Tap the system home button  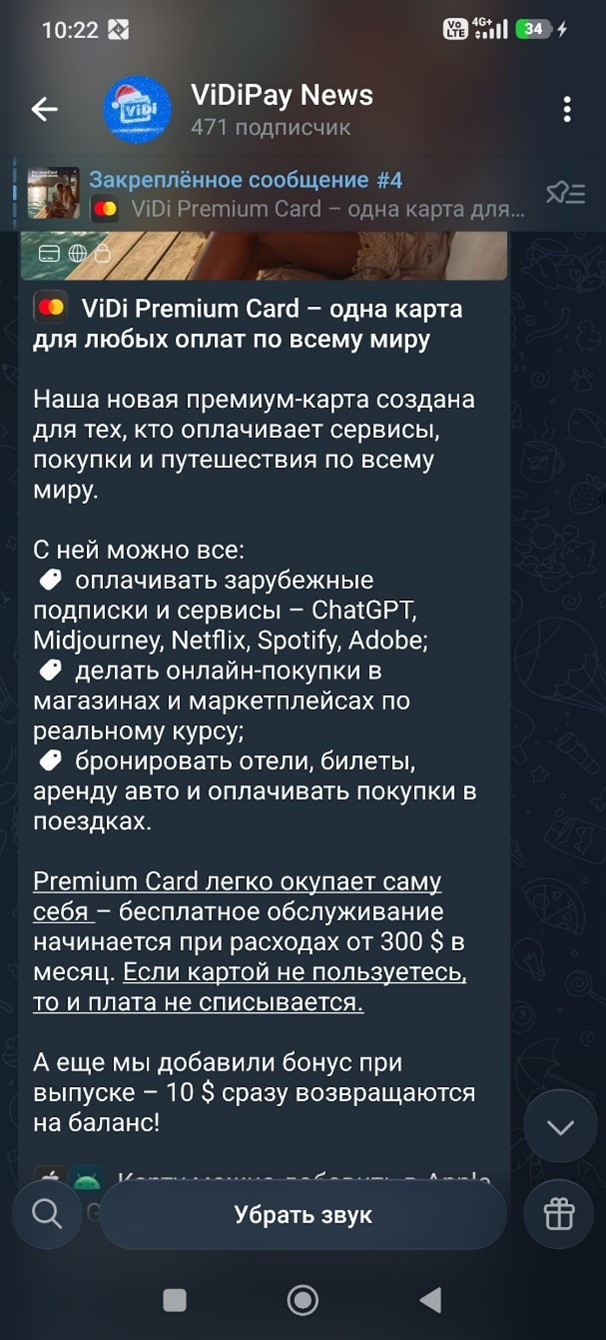(302, 1299)
